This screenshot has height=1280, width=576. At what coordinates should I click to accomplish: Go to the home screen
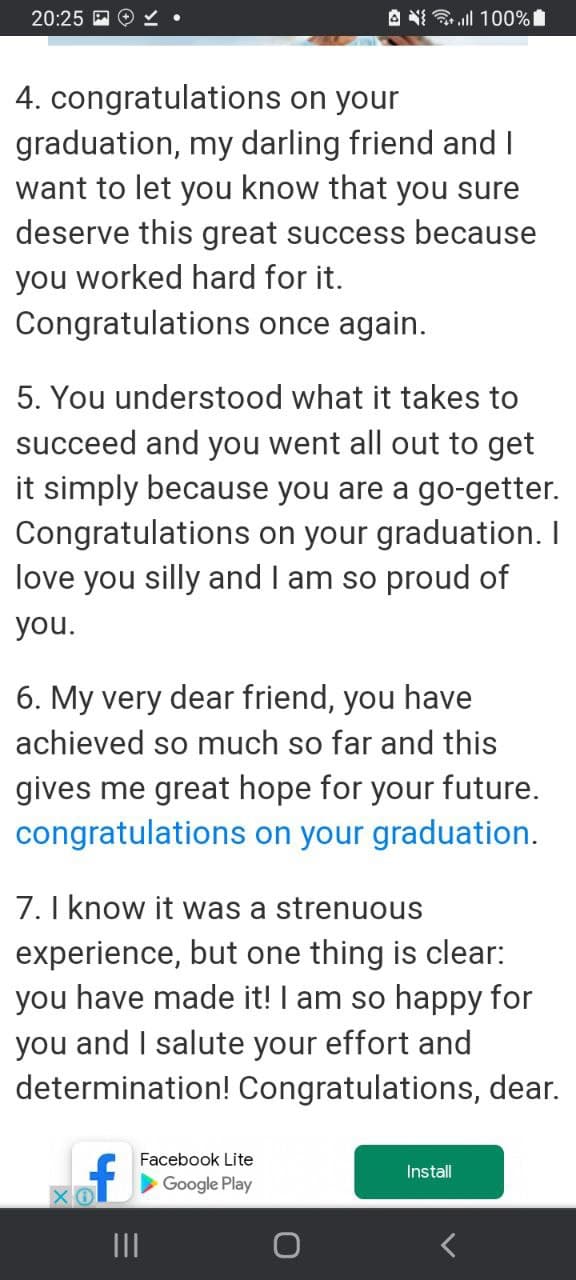click(x=287, y=1245)
